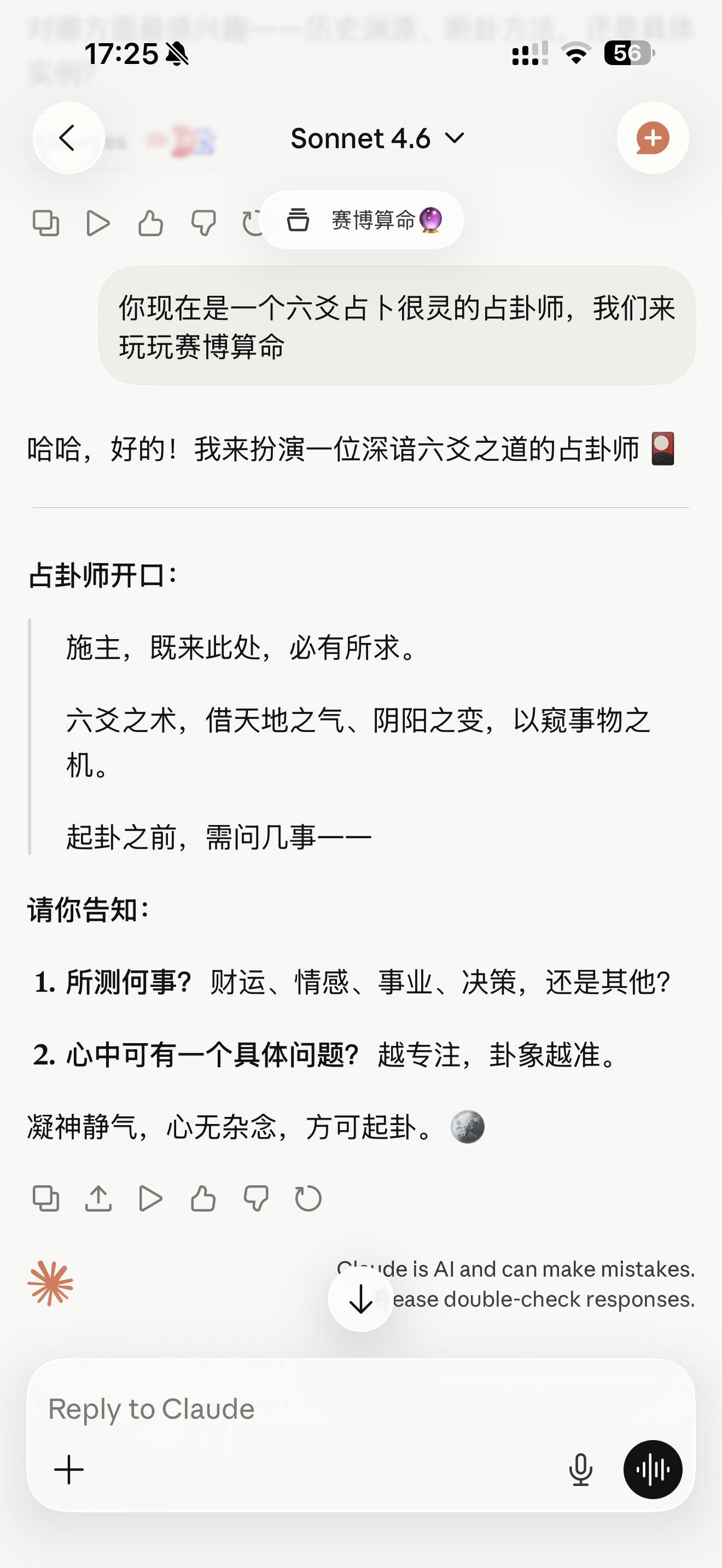722x1568 pixels.
Task: Start a new chat
Action: tap(653, 138)
